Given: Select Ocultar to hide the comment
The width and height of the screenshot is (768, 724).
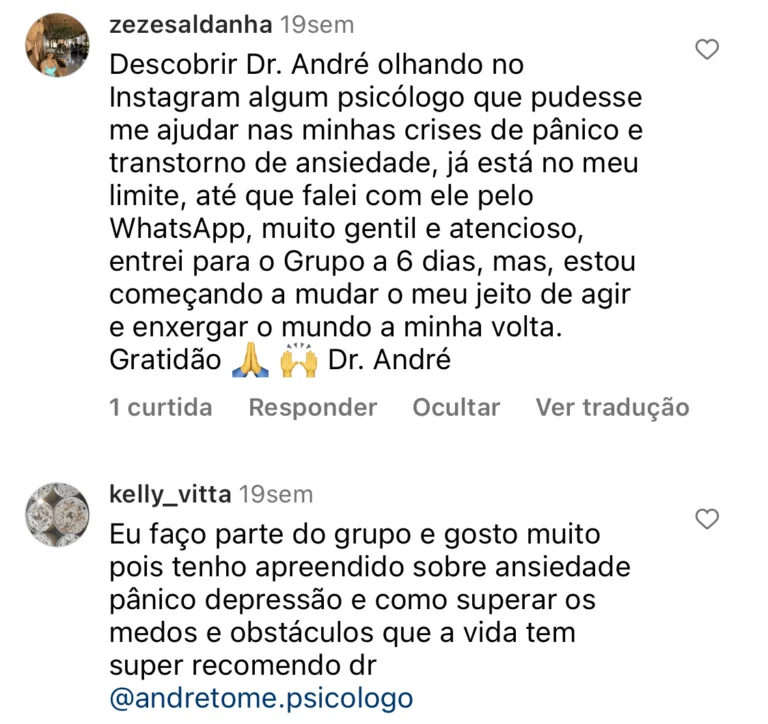Looking at the screenshot, I should coord(456,408).
